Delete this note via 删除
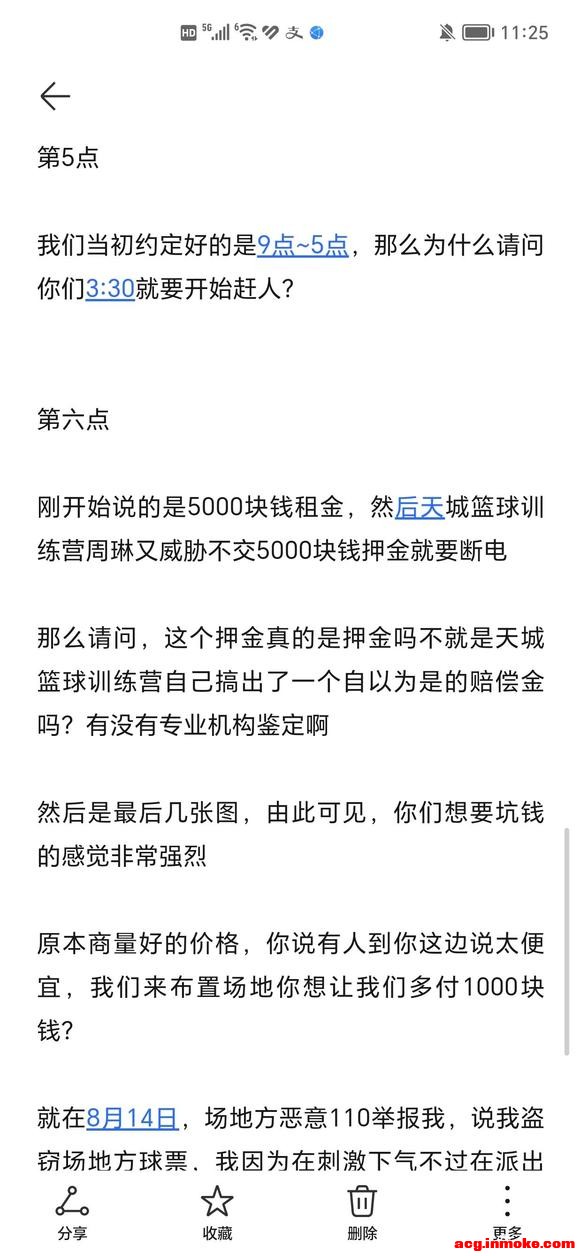 pyautogui.click(x=362, y=1212)
